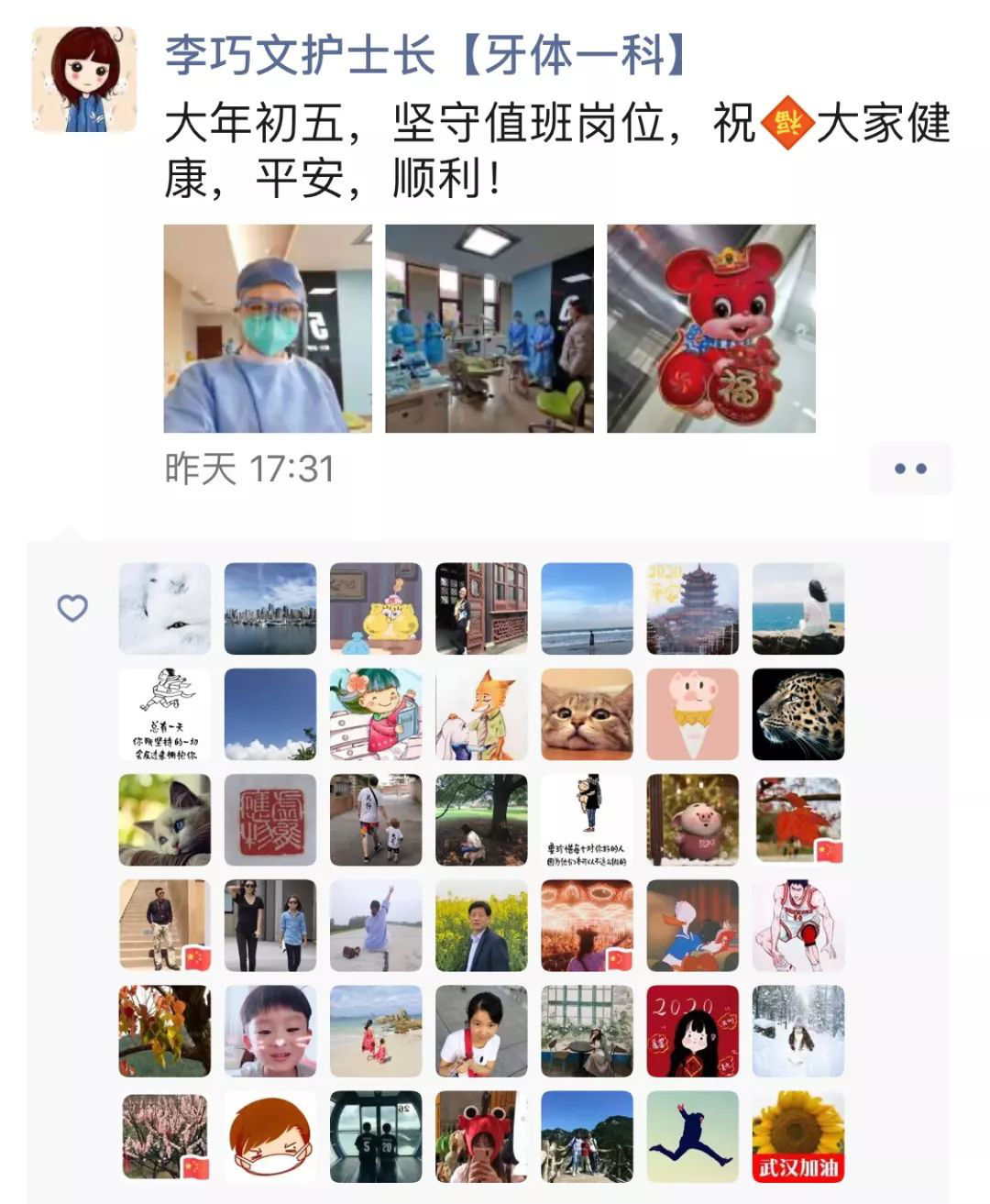Open liker with masked cartoon face avatar
Viewport: 990px width, 1204px height.
[x=270, y=1136]
